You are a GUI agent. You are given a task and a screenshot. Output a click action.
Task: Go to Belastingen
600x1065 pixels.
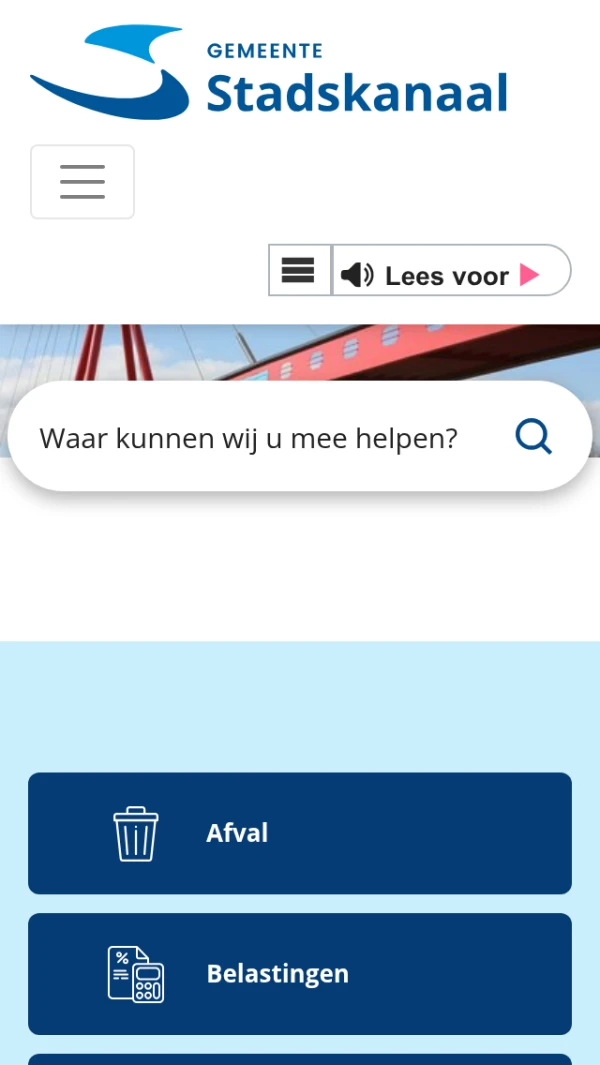300,973
